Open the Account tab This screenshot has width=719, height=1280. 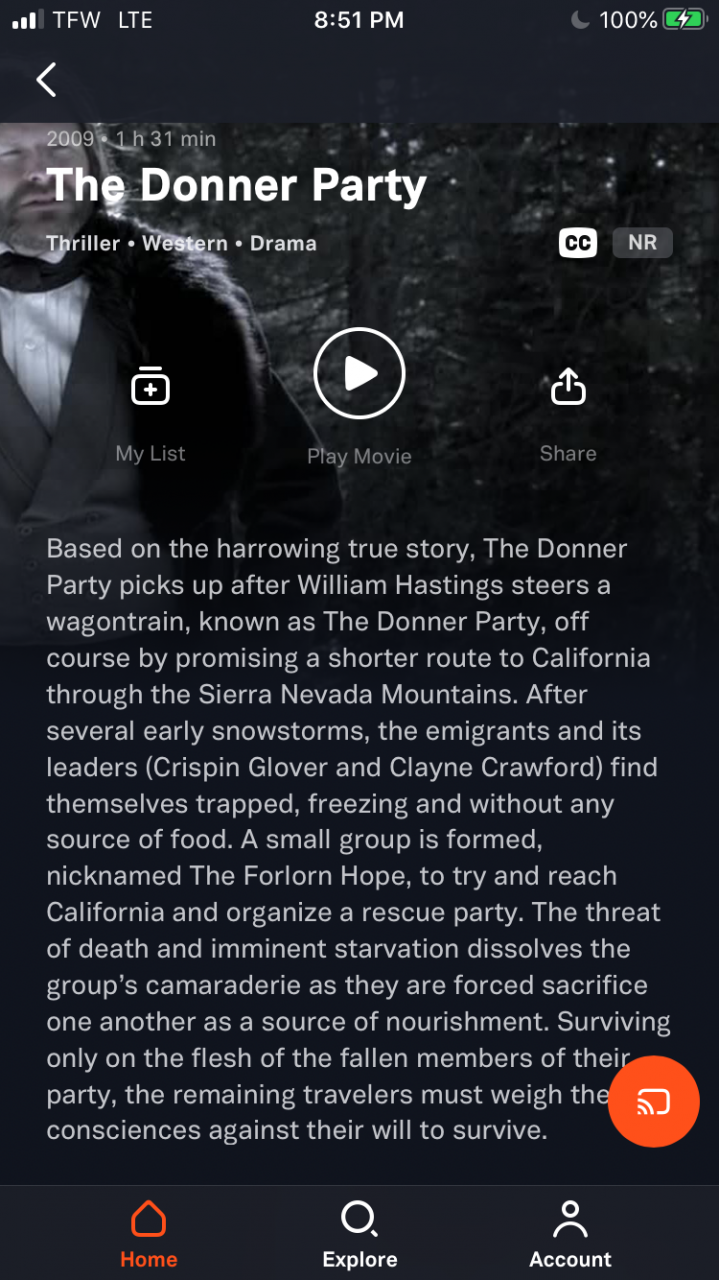coord(570,1235)
